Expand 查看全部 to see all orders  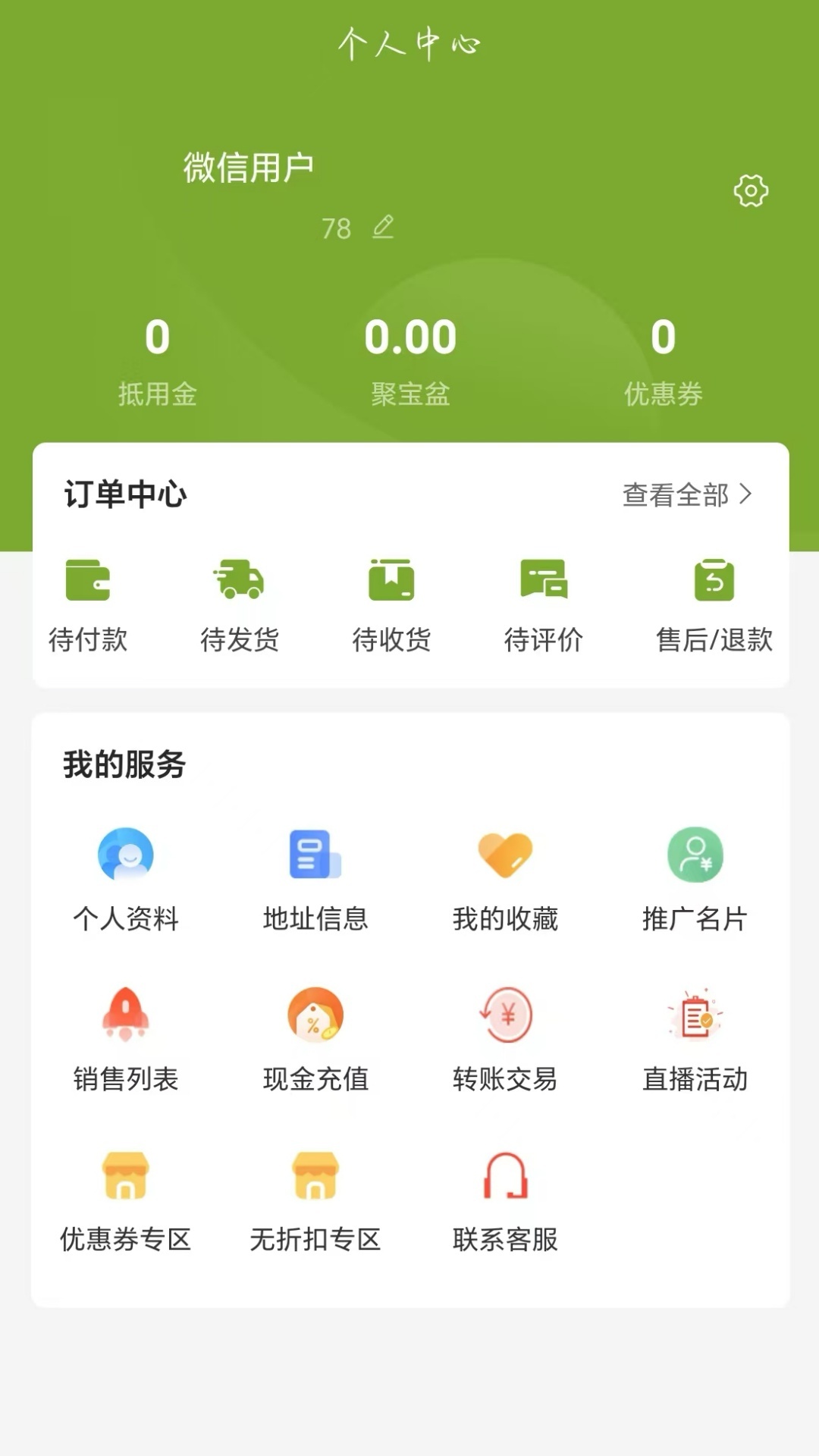[685, 493]
